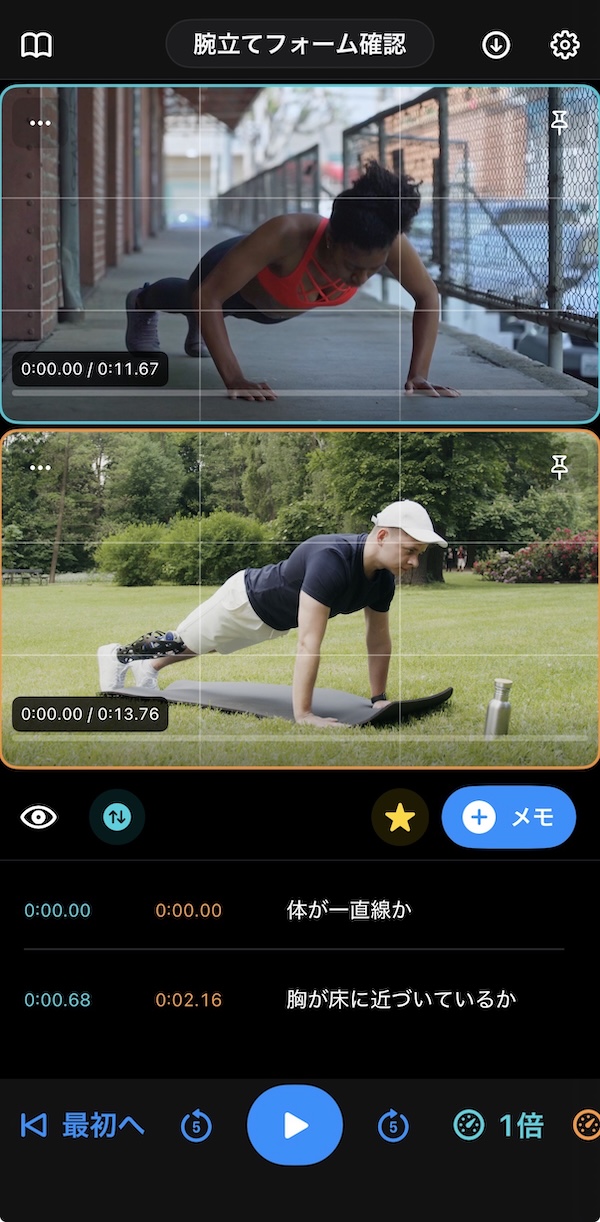The image size is (600, 1222).
Task: Add a new メモ
Action: (x=508, y=817)
